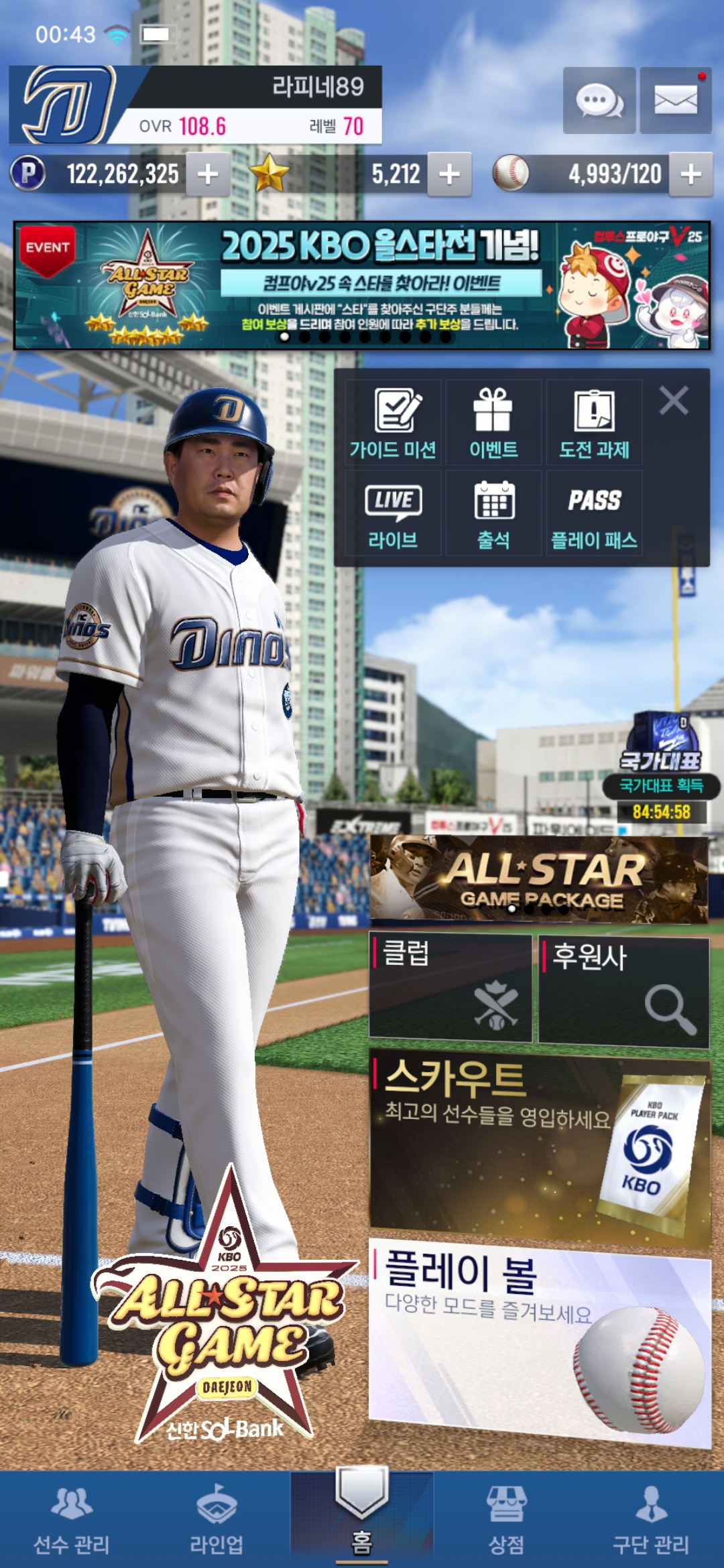Open the 라이브 menu
Image resolution: width=724 pixels, height=1568 pixels.
point(393,513)
